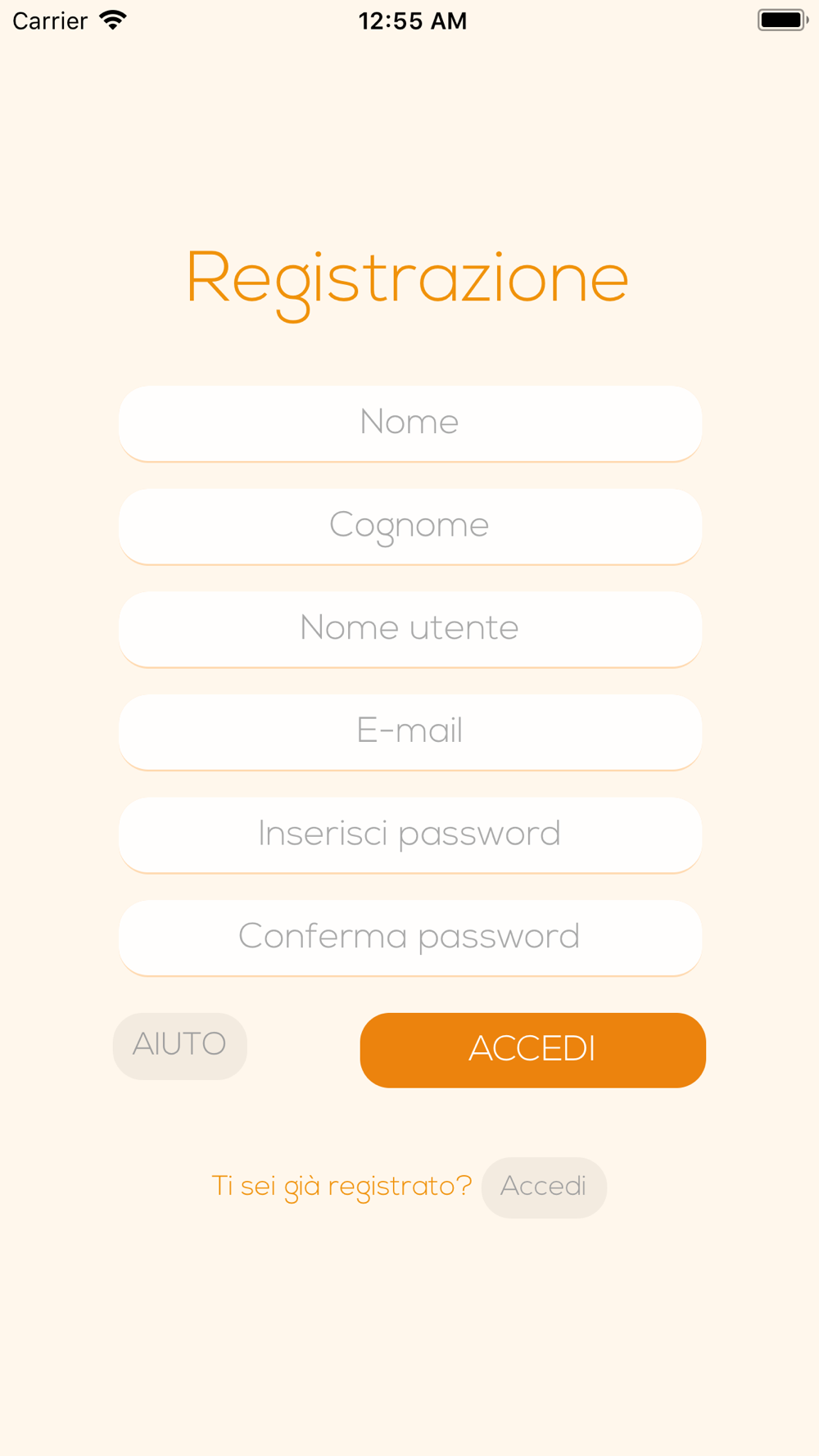Image resolution: width=819 pixels, height=1456 pixels.
Task: Focus the Cognome text field
Action: click(x=409, y=527)
